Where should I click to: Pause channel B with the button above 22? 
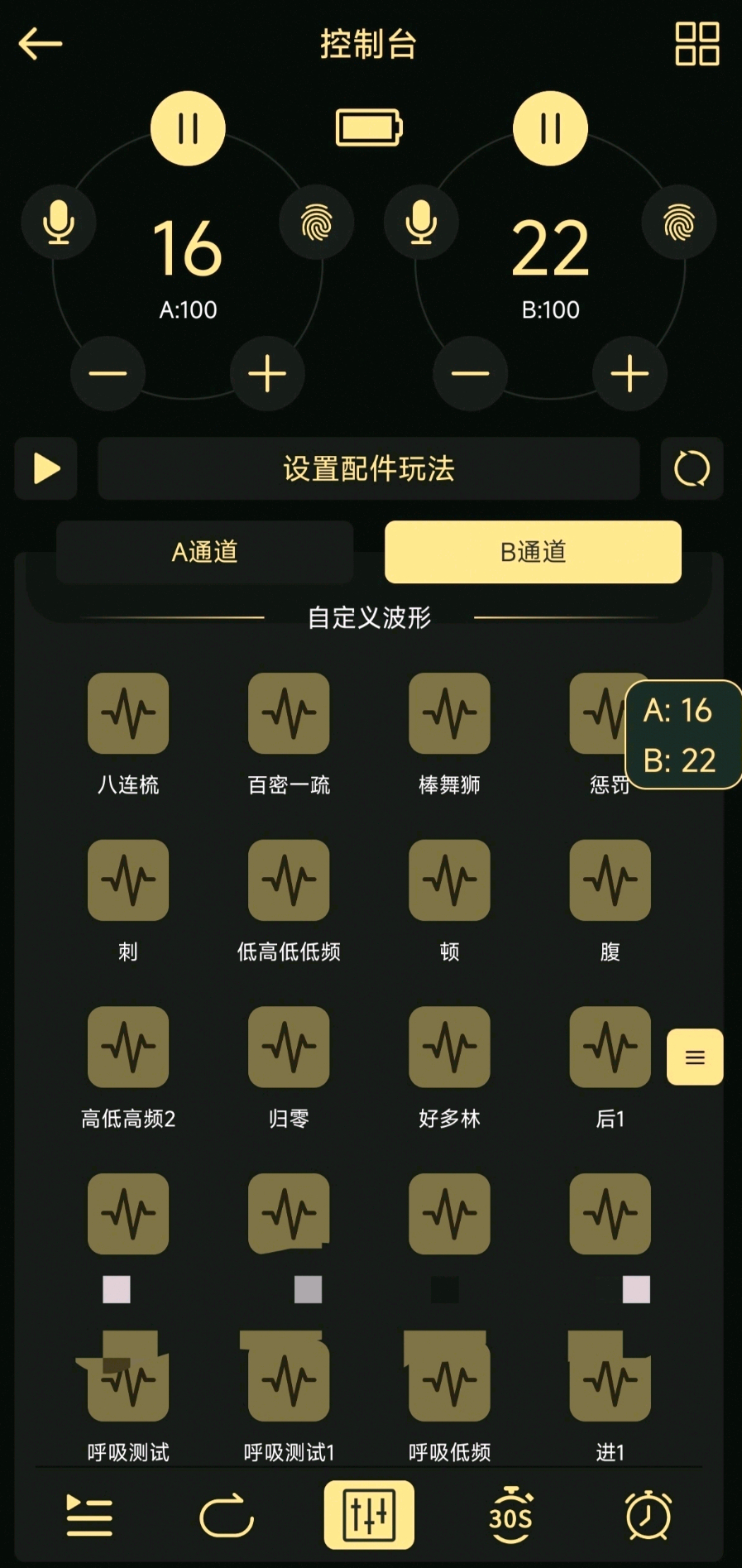(550, 128)
